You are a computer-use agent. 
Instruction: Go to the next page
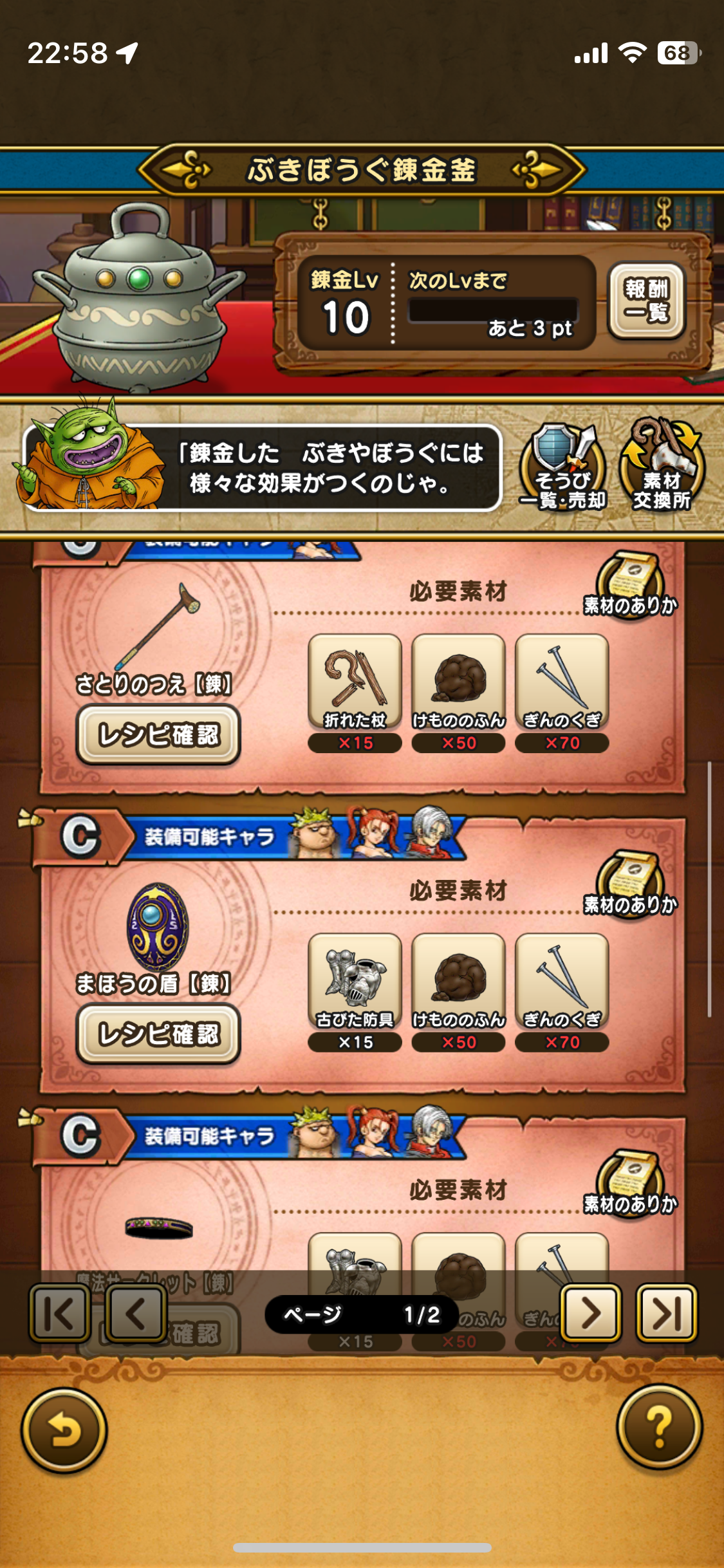pyautogui.click(x=591, y=1313)
